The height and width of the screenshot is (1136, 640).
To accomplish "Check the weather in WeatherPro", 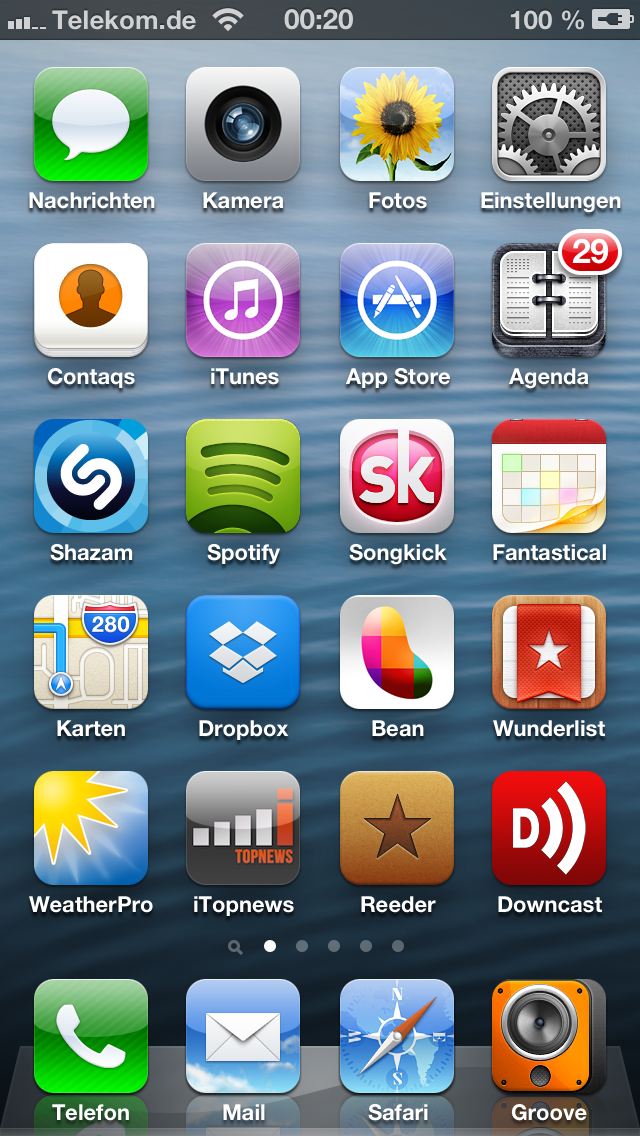I will [91, 829].
